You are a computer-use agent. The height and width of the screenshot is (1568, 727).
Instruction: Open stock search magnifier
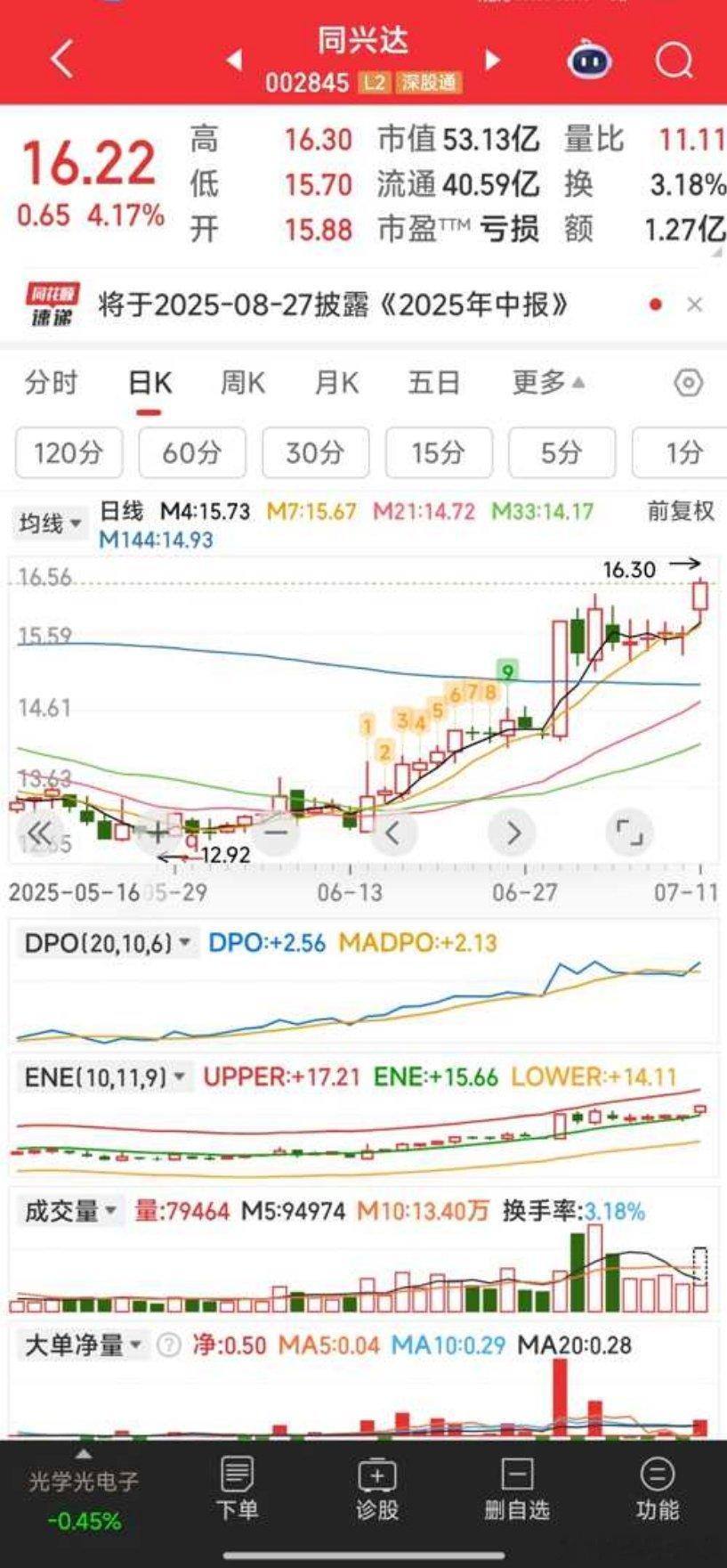click(674, 61)
